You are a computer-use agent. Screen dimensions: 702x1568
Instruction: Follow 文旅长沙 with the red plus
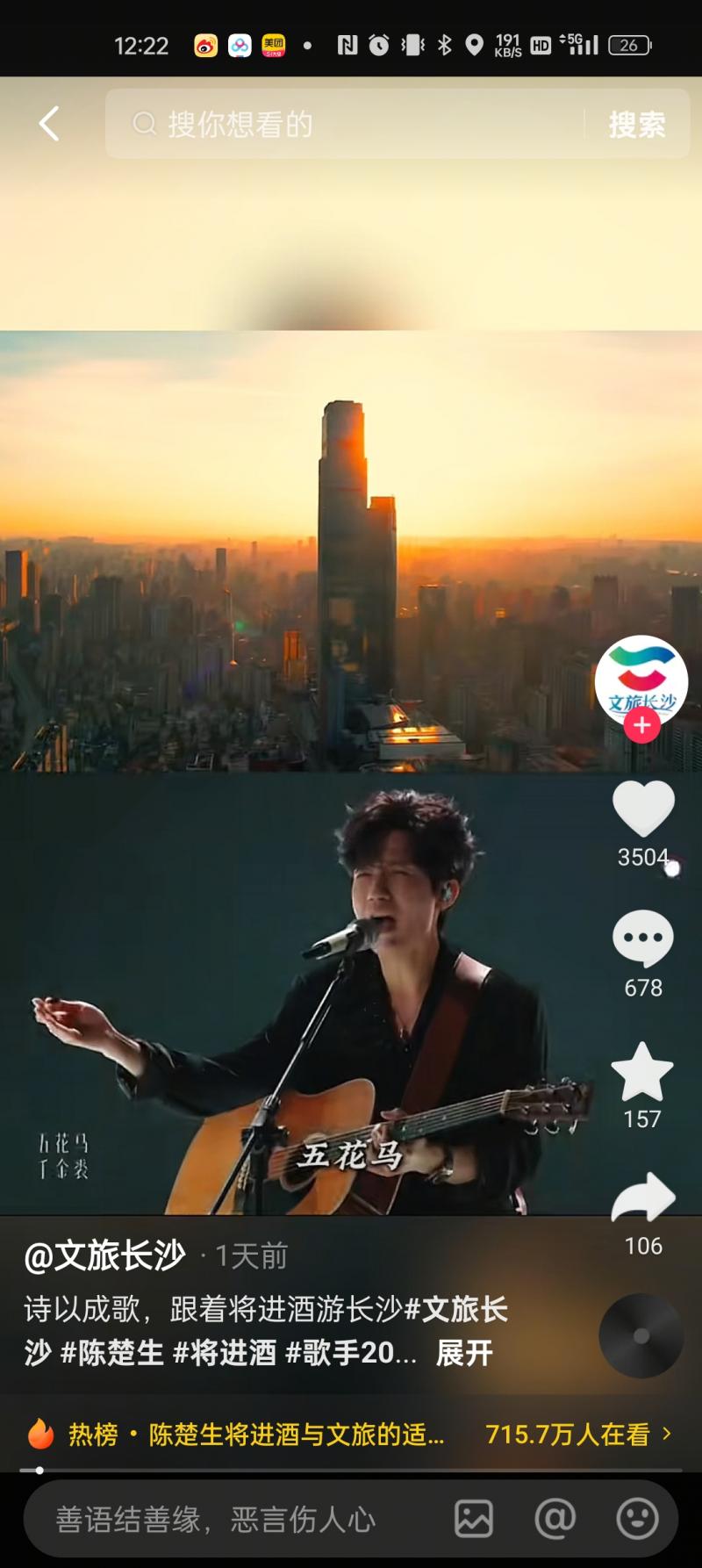point(641,725)
